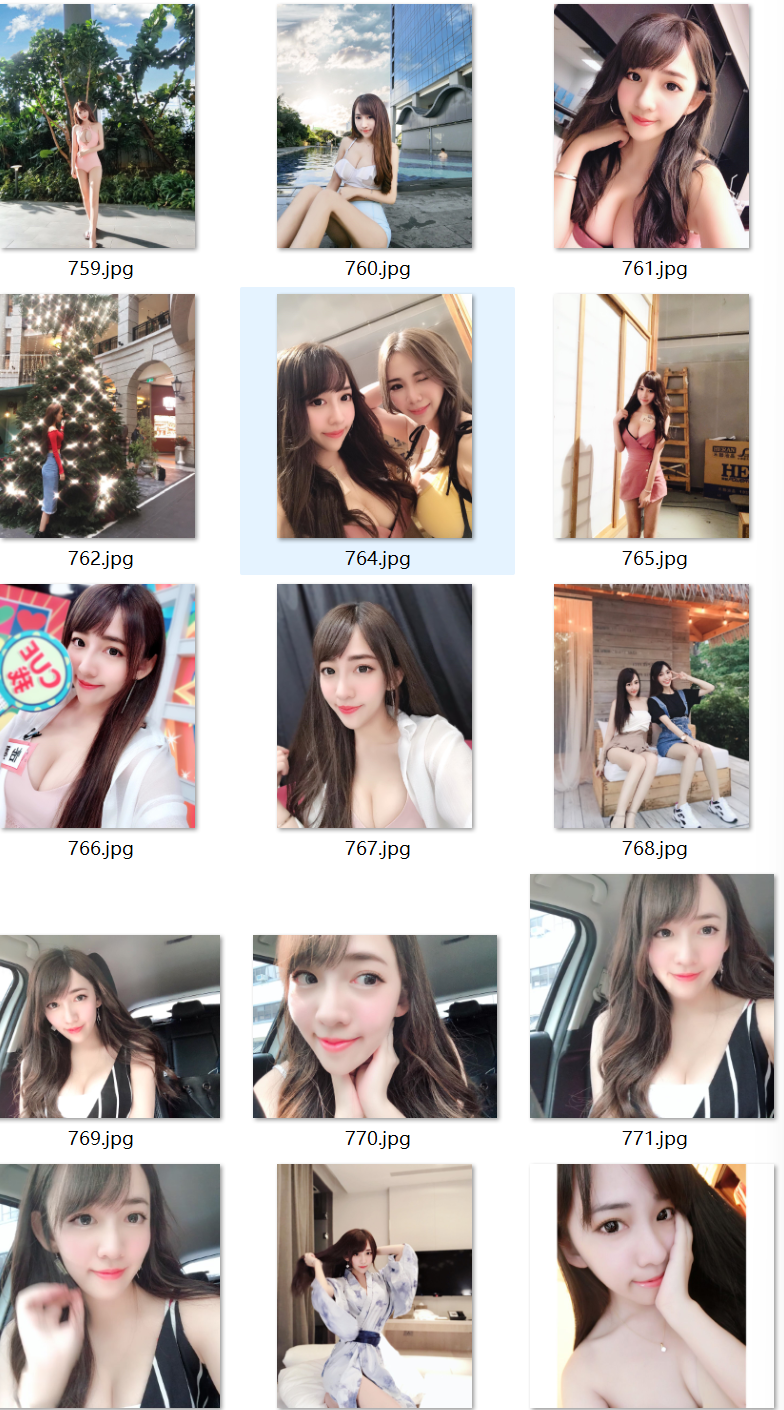Open the 759.jpg image file
Viewport: 784px width, 1410px height.
[97, 126]
